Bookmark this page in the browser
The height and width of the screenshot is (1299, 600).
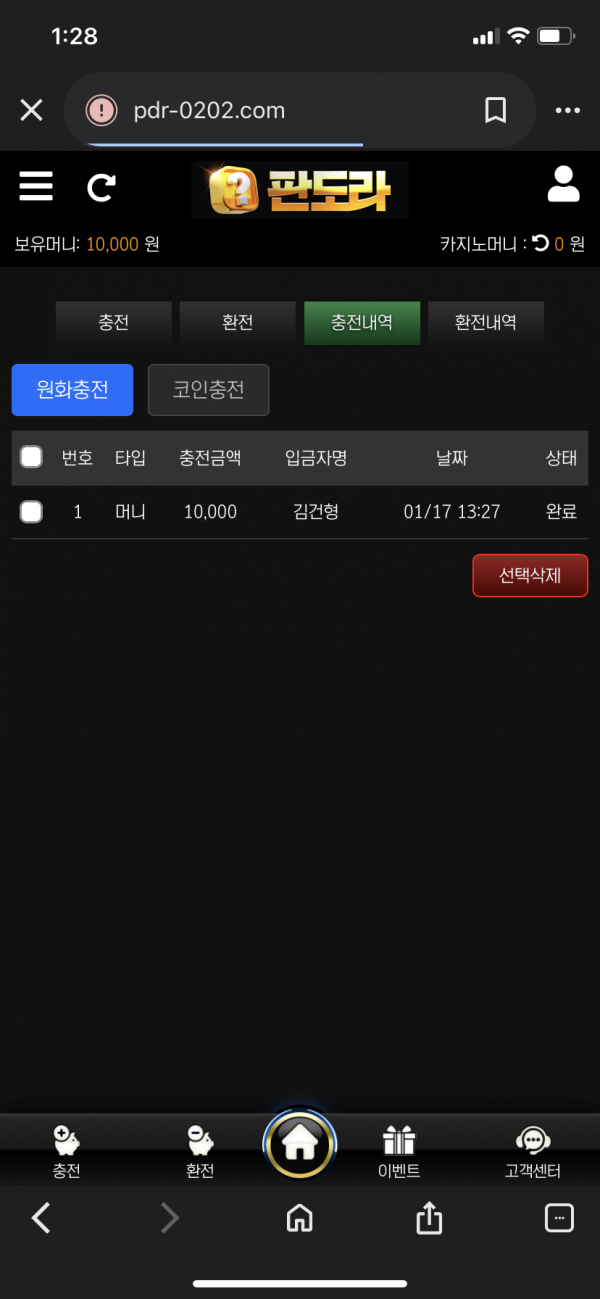pyautogui.click(x=495, y=110)
